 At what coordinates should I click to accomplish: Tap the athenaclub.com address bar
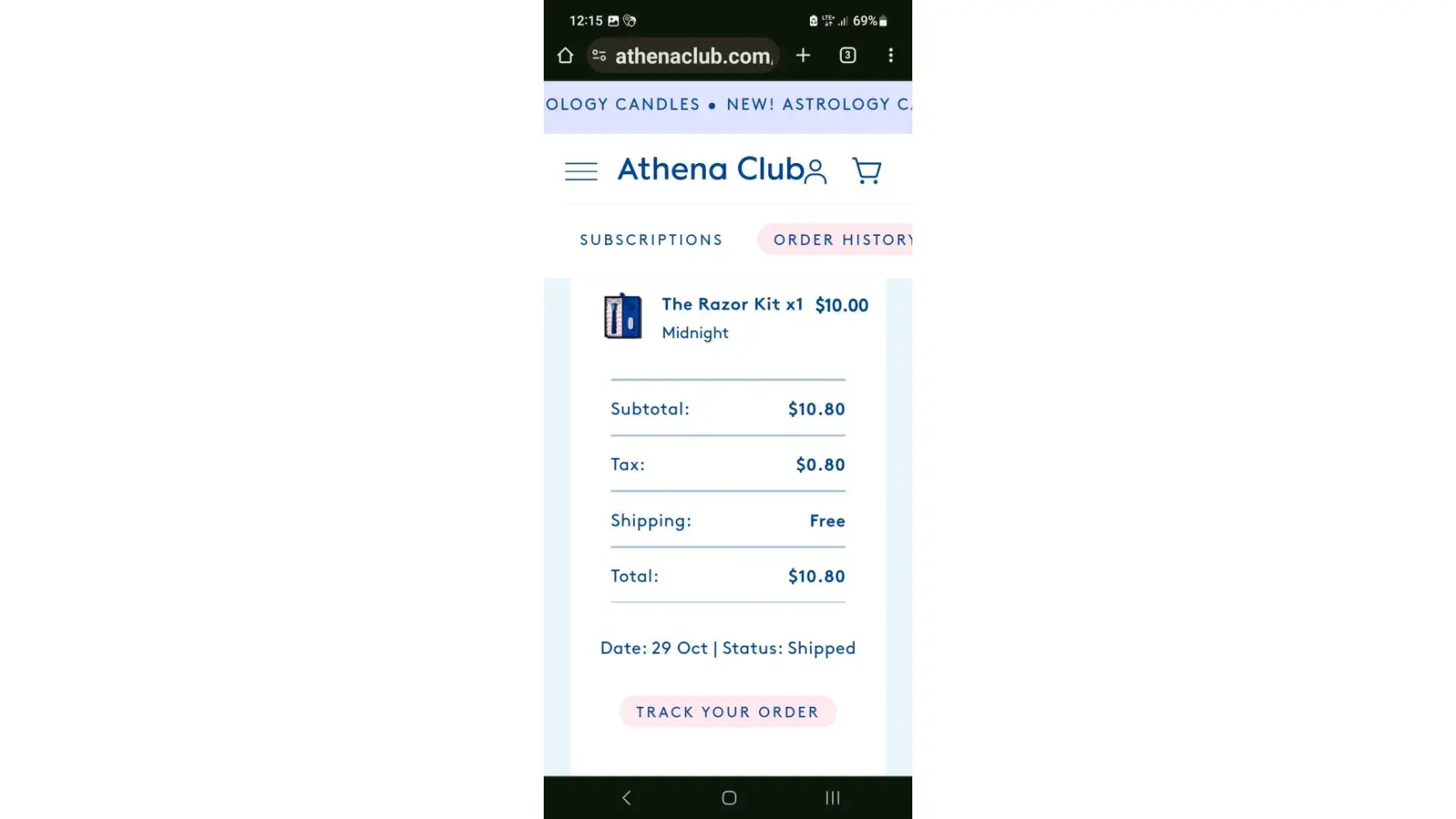point(692,56)
